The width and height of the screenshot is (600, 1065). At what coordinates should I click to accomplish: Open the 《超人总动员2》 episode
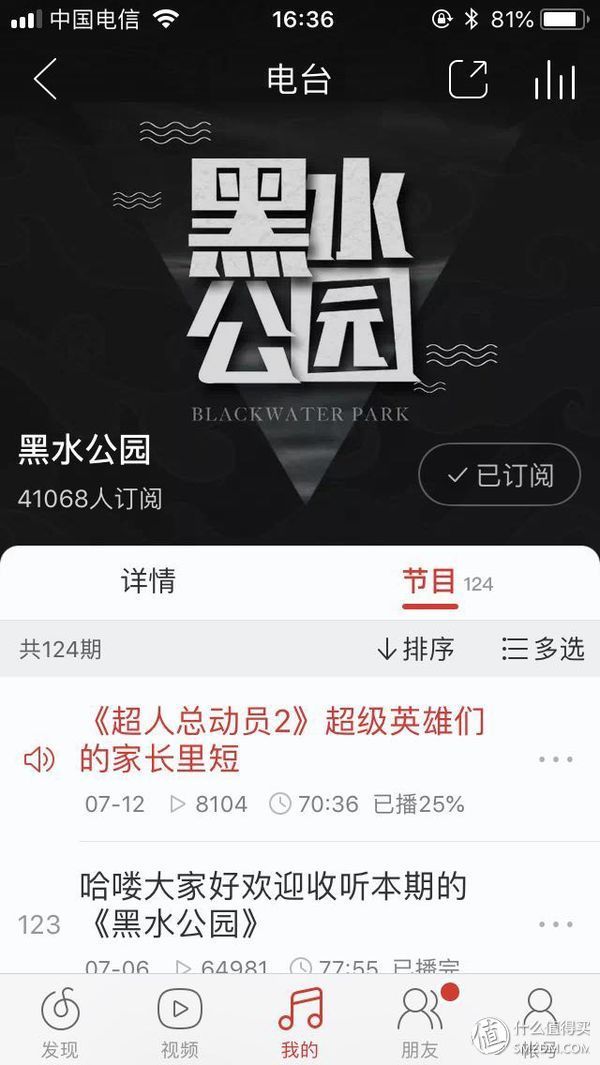pos(282,740)
